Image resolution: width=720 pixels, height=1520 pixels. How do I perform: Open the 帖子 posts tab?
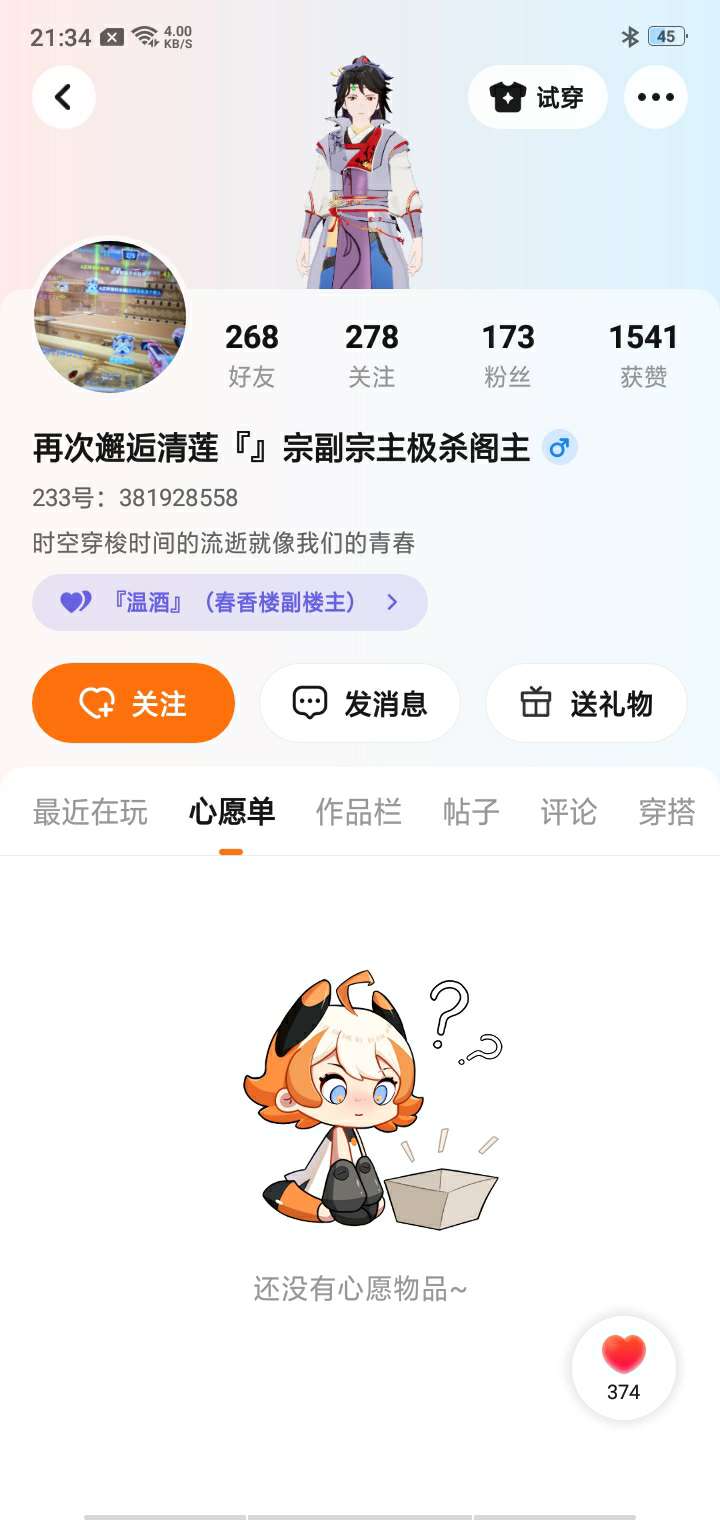471,812
